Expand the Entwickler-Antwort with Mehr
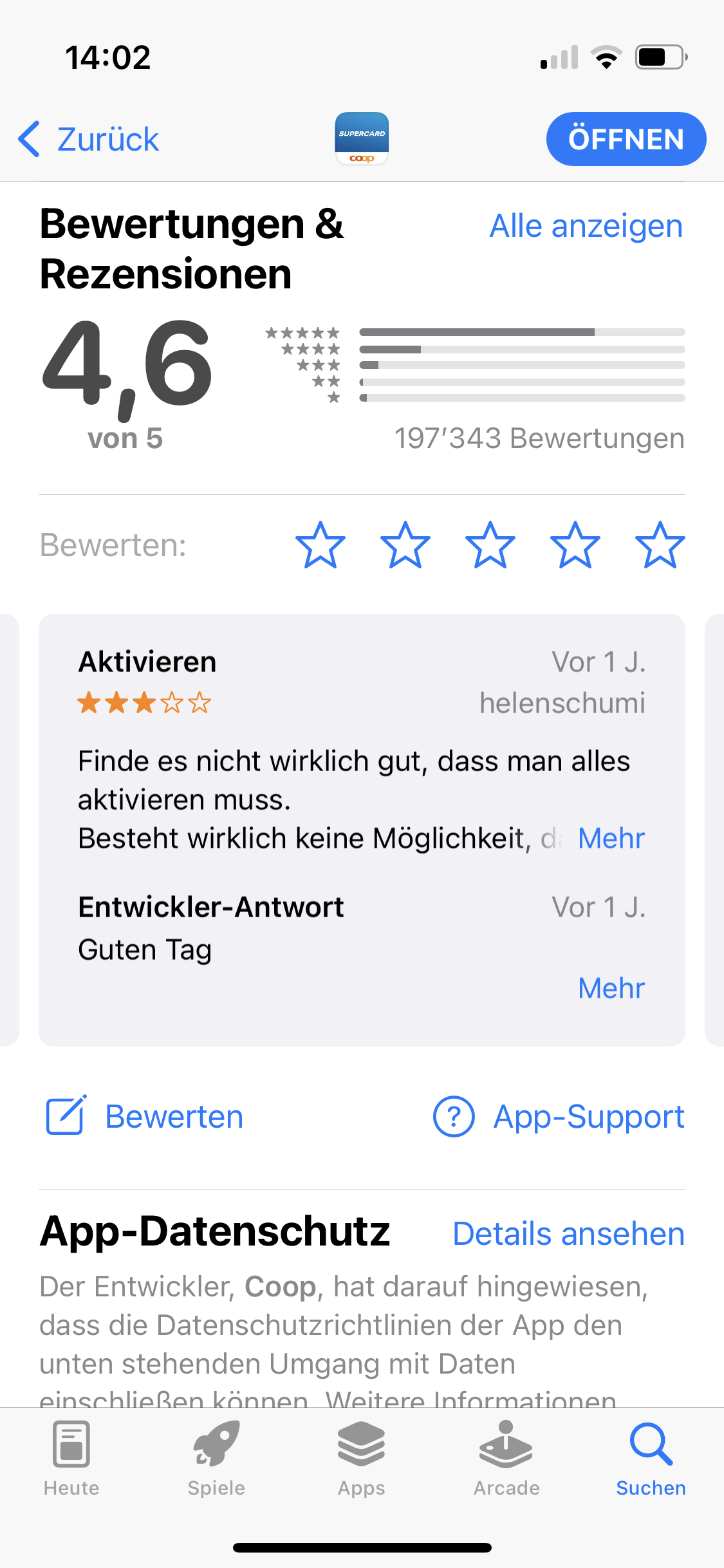 (611, 988)
